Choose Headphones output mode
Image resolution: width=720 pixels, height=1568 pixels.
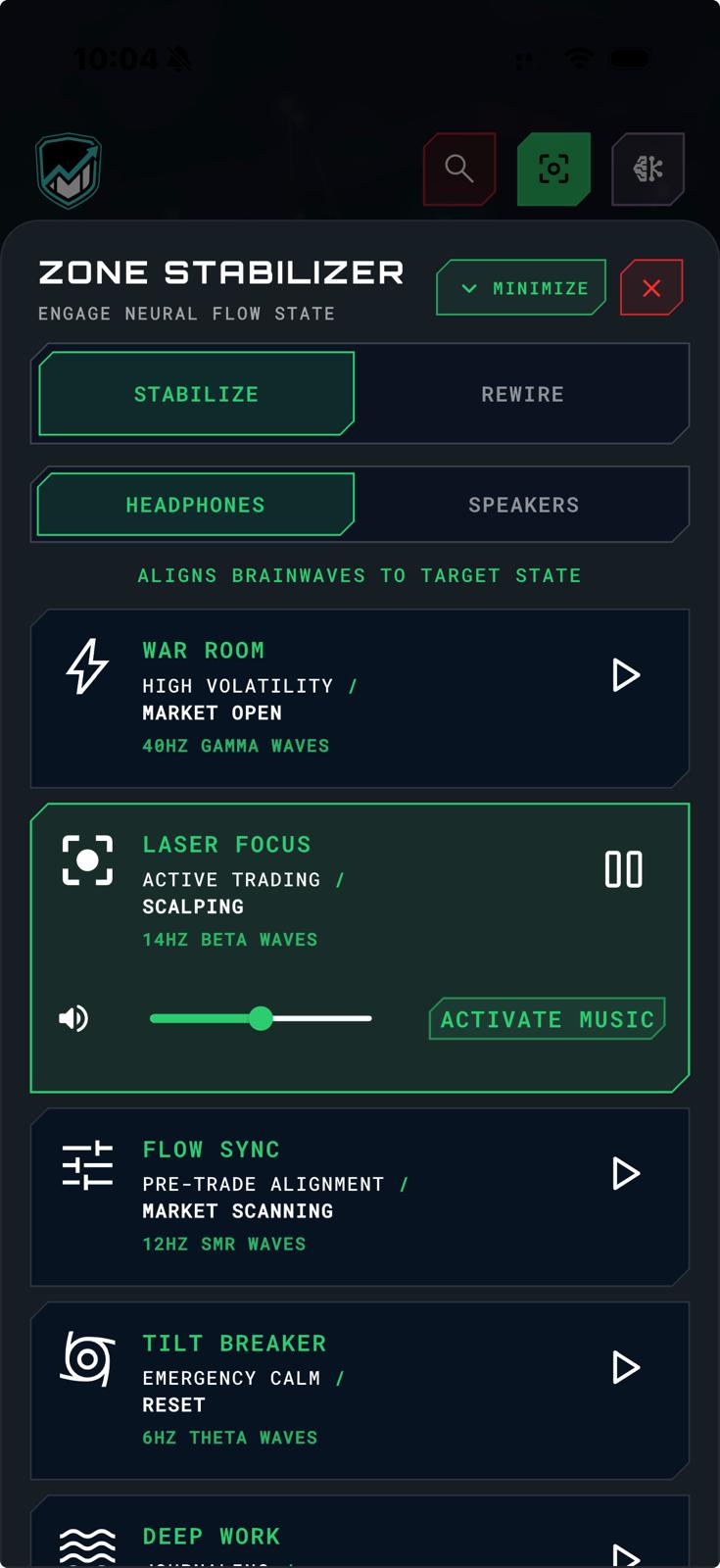(x=196, y=504)
